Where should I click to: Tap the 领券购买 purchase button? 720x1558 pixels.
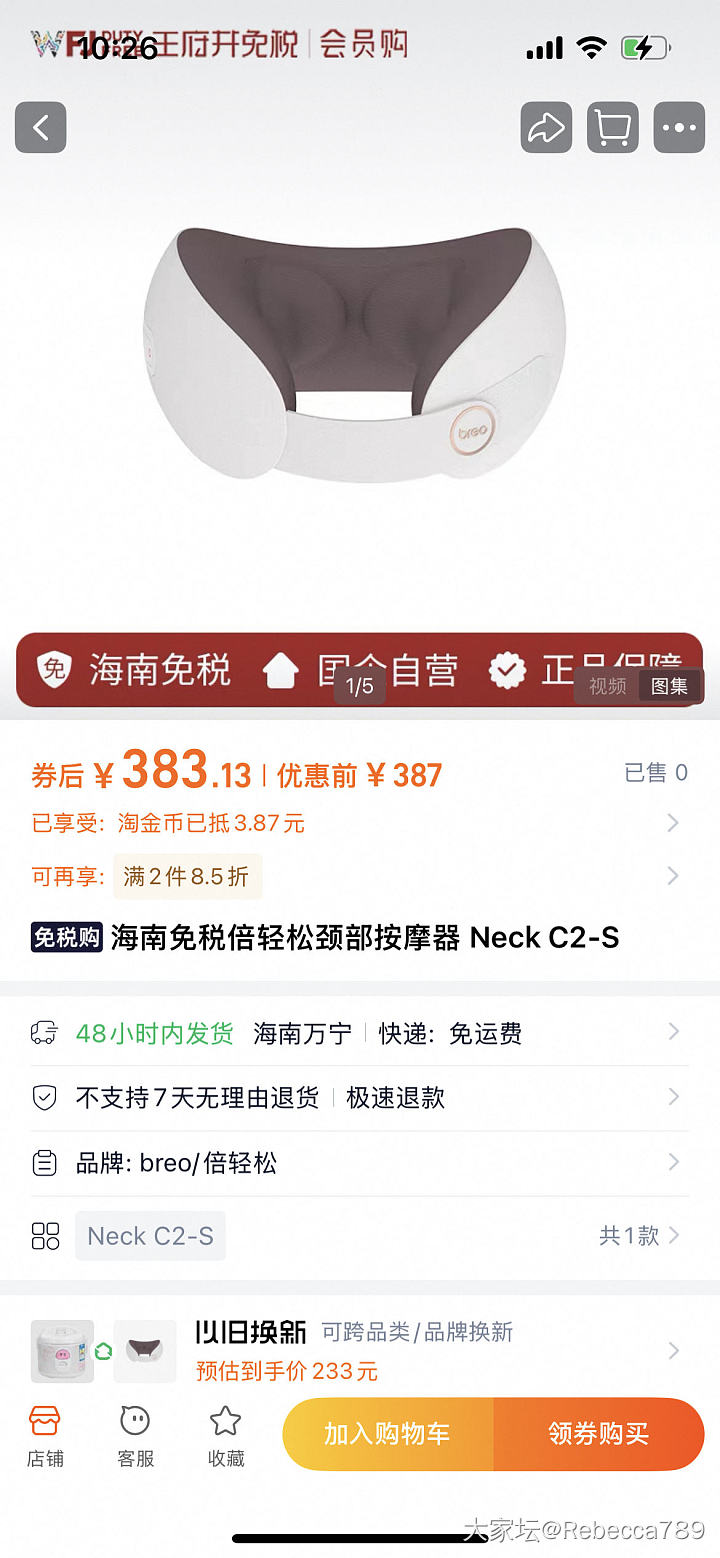pos(599,1434)
